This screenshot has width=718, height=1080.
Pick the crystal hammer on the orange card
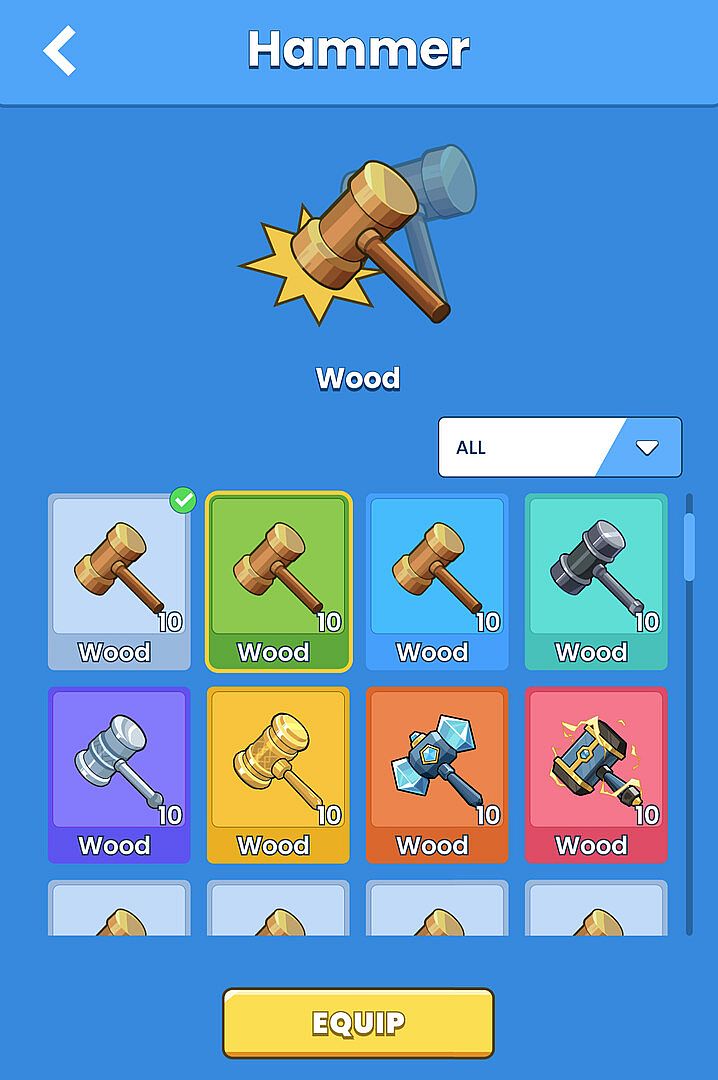(437, 774)
